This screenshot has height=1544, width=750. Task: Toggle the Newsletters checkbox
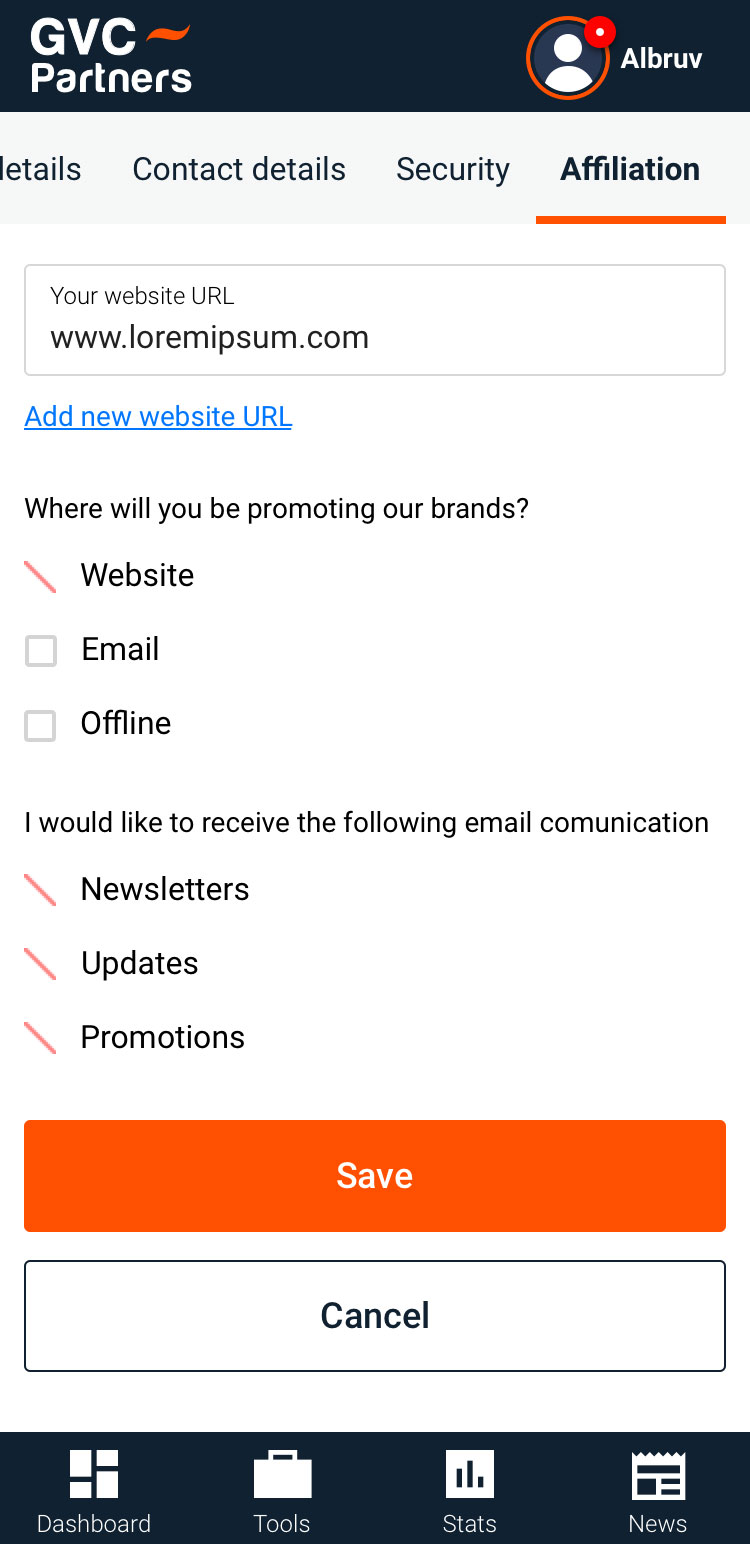tap(40, 890)
